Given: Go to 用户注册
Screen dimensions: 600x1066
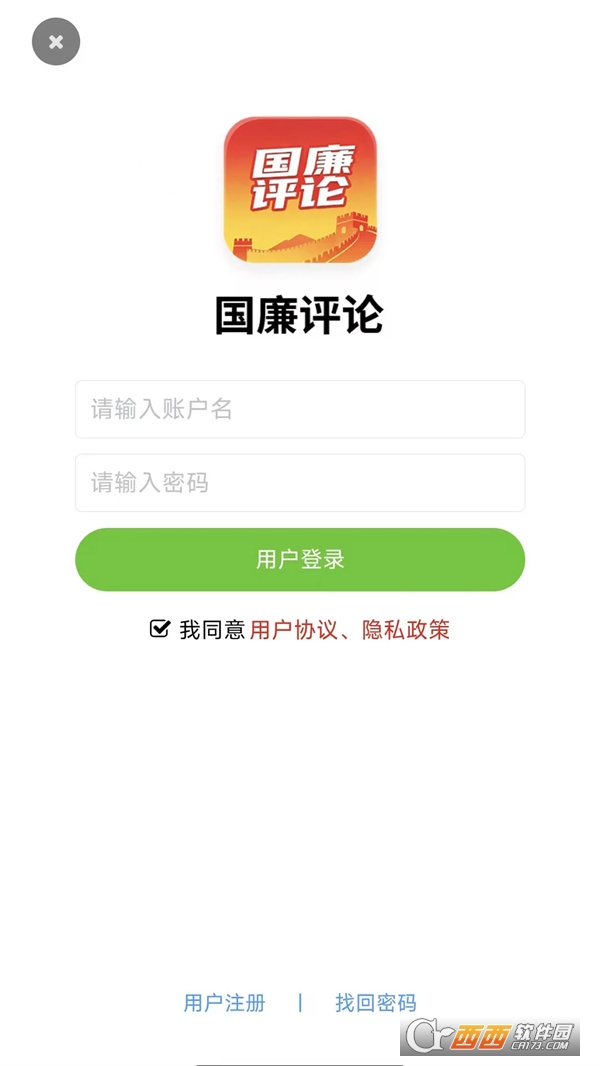Looking at the screenshot, I should pos(224,1003).
